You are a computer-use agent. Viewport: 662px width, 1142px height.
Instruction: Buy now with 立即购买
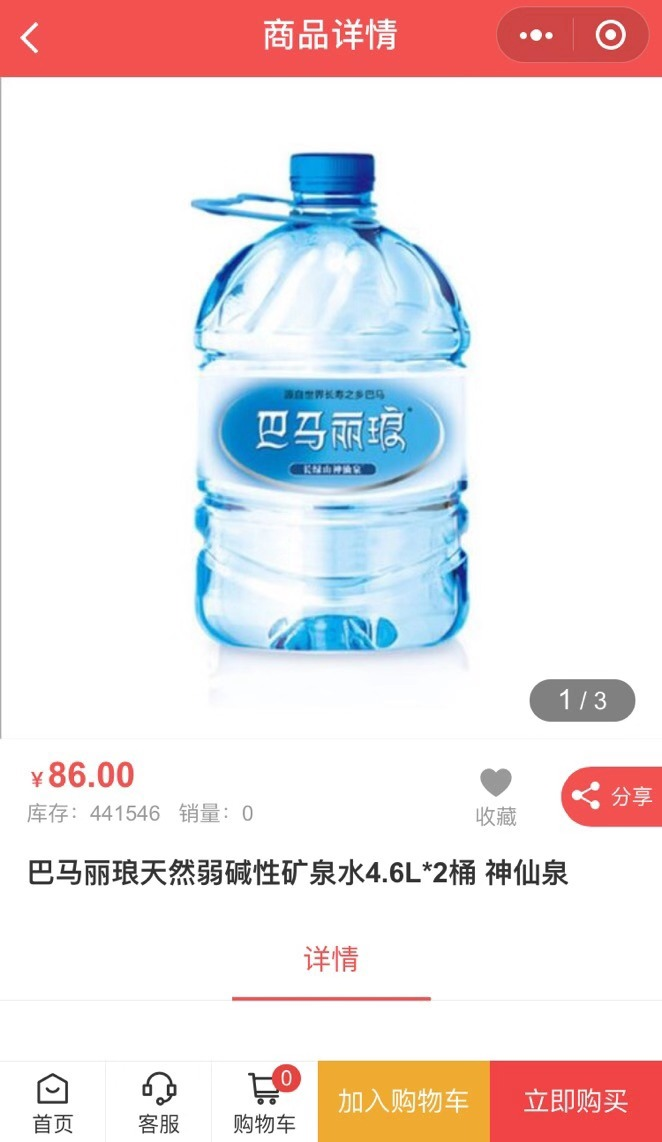click(x=576, y=1102)
